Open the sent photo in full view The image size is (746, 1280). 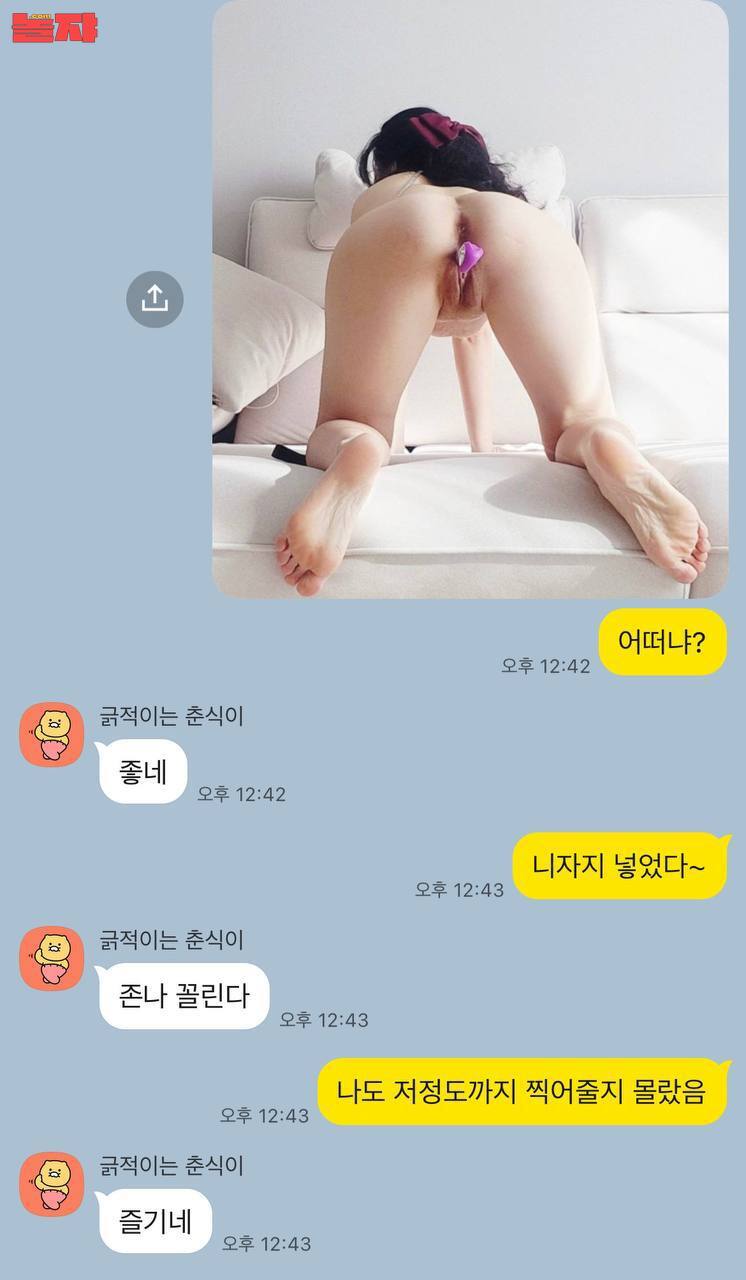(x=470, y=300)
